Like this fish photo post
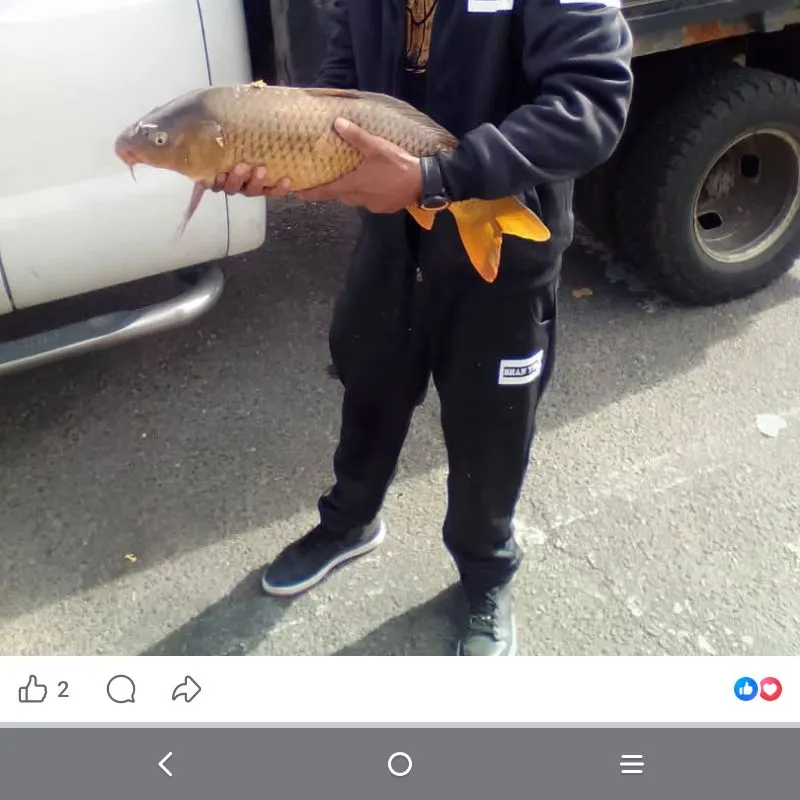Viewport: 800px width, 800px height. coord(33,689)
